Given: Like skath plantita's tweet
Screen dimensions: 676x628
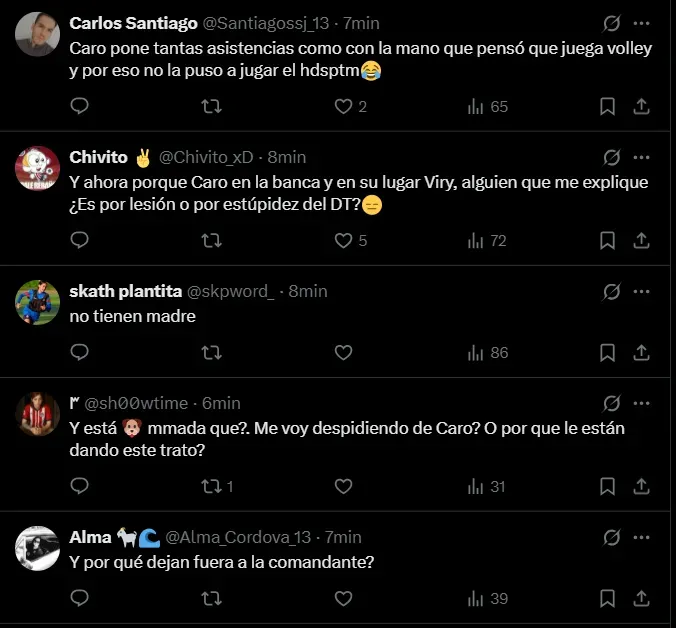Looking at the screenshot, I should 343,352.
